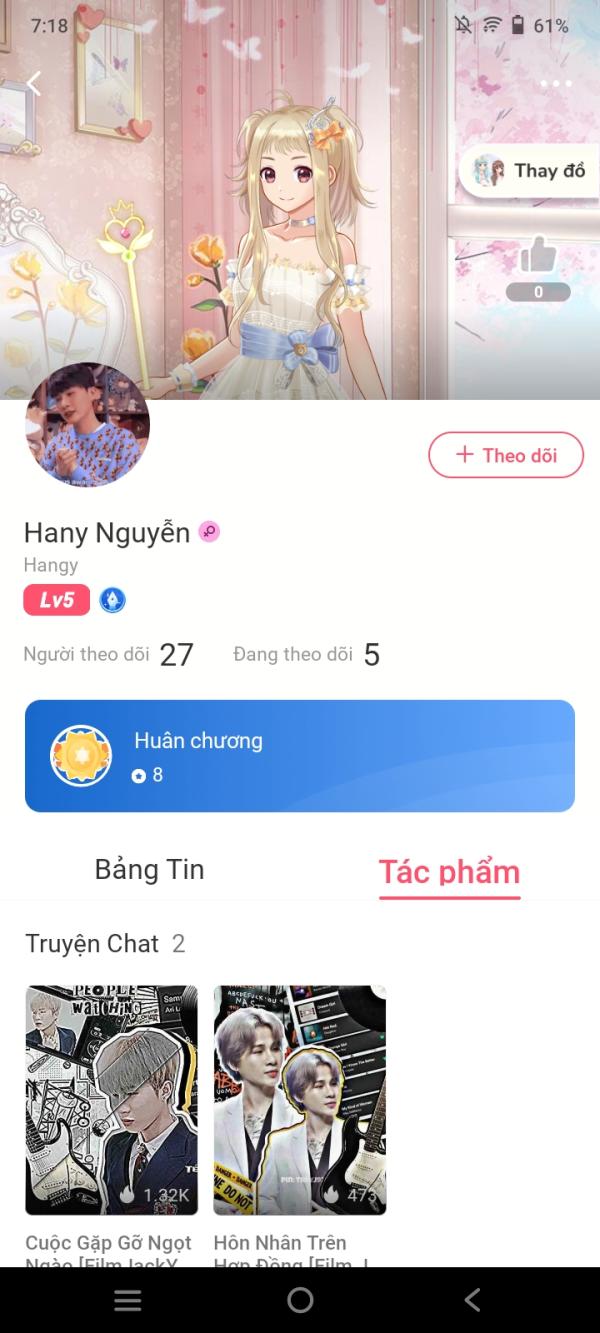Viewport: 600px width, 1333px height.
Task: View the Đang theo dõi following list
Action: tap(306, 655)
